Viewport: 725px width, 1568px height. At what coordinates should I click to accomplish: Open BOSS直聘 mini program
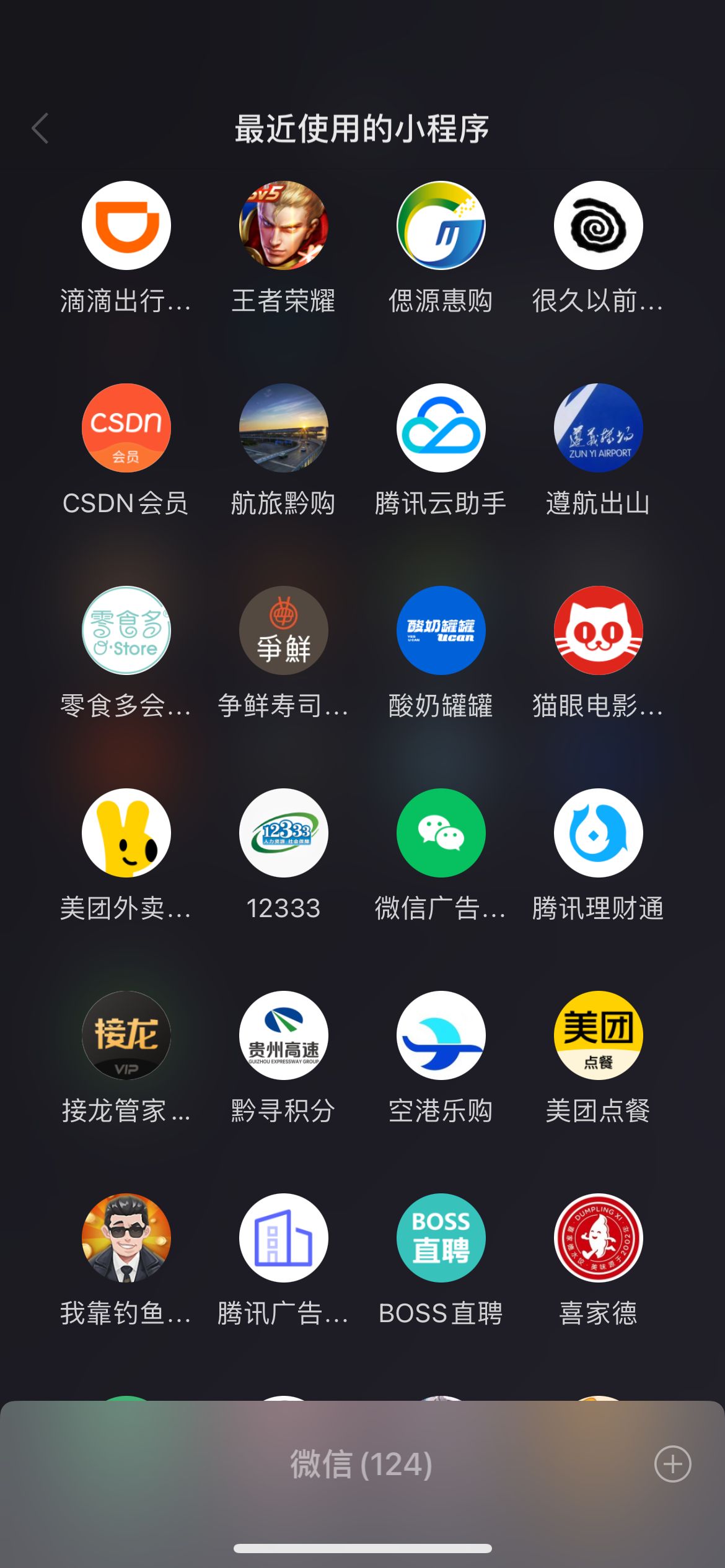click(x=441, y=1238)
